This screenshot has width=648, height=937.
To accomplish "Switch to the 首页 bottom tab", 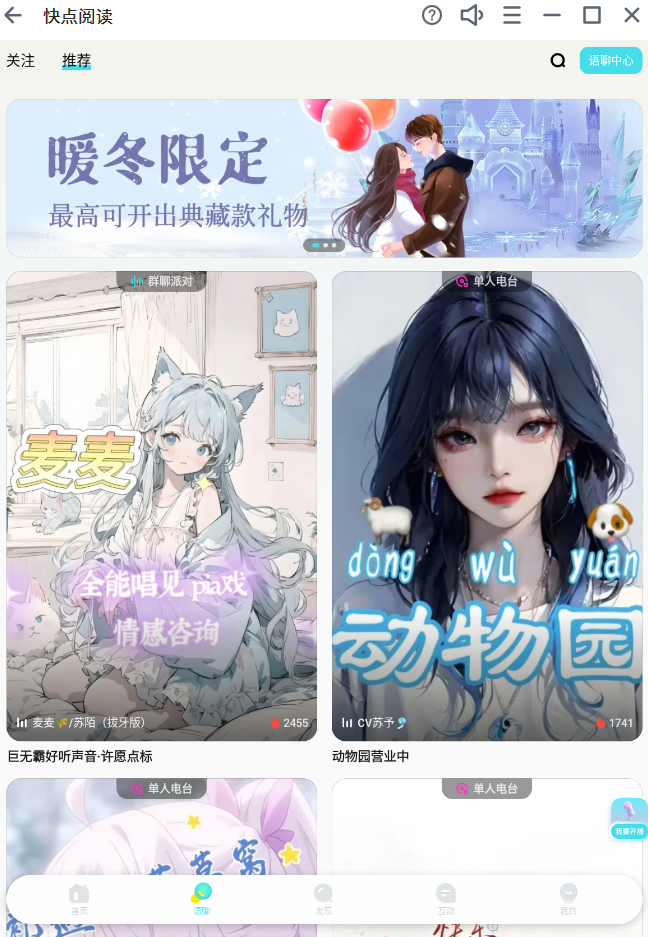I will 79,899.
